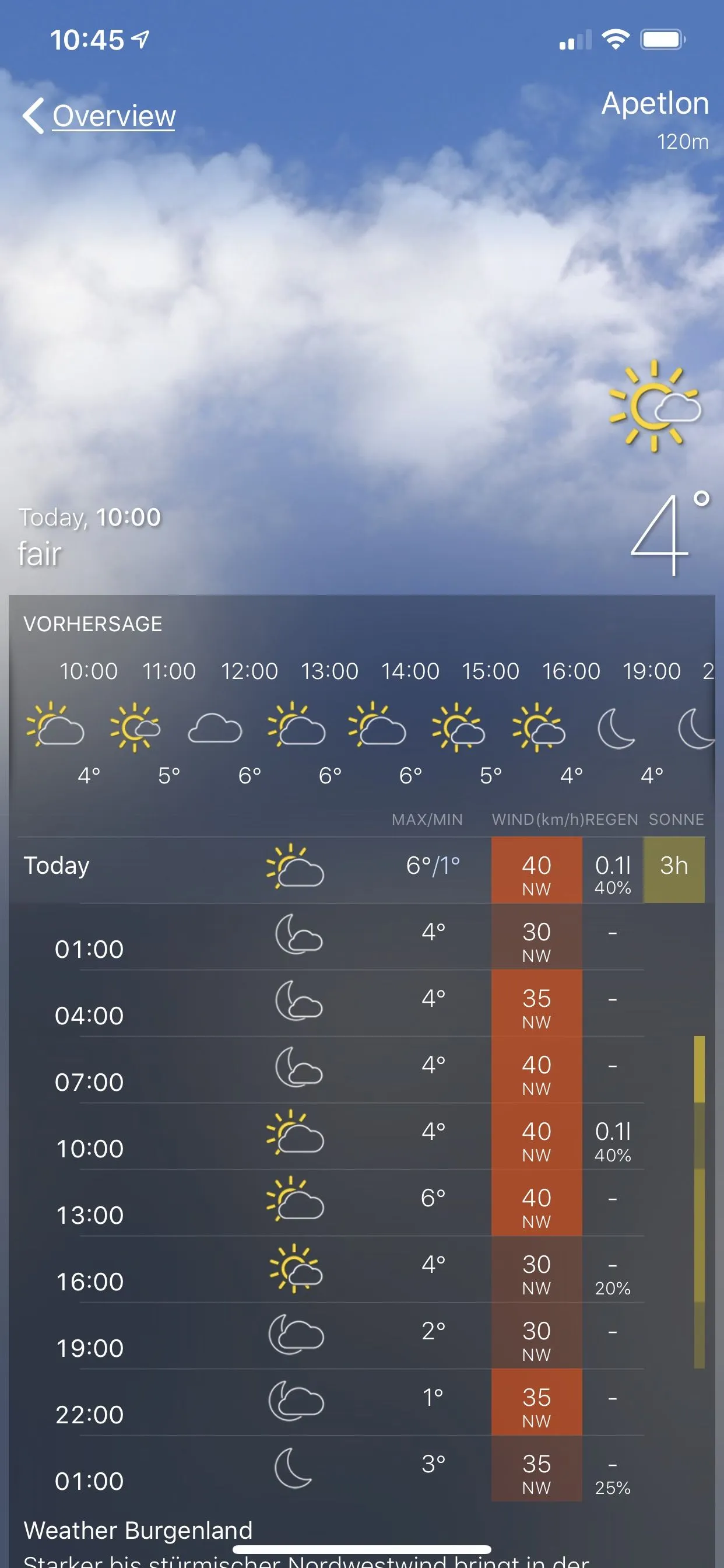Image resolution: width=724 pixels, height=1568 pixels.
Task: Go back to Overview
Action: tap(100, 115)
